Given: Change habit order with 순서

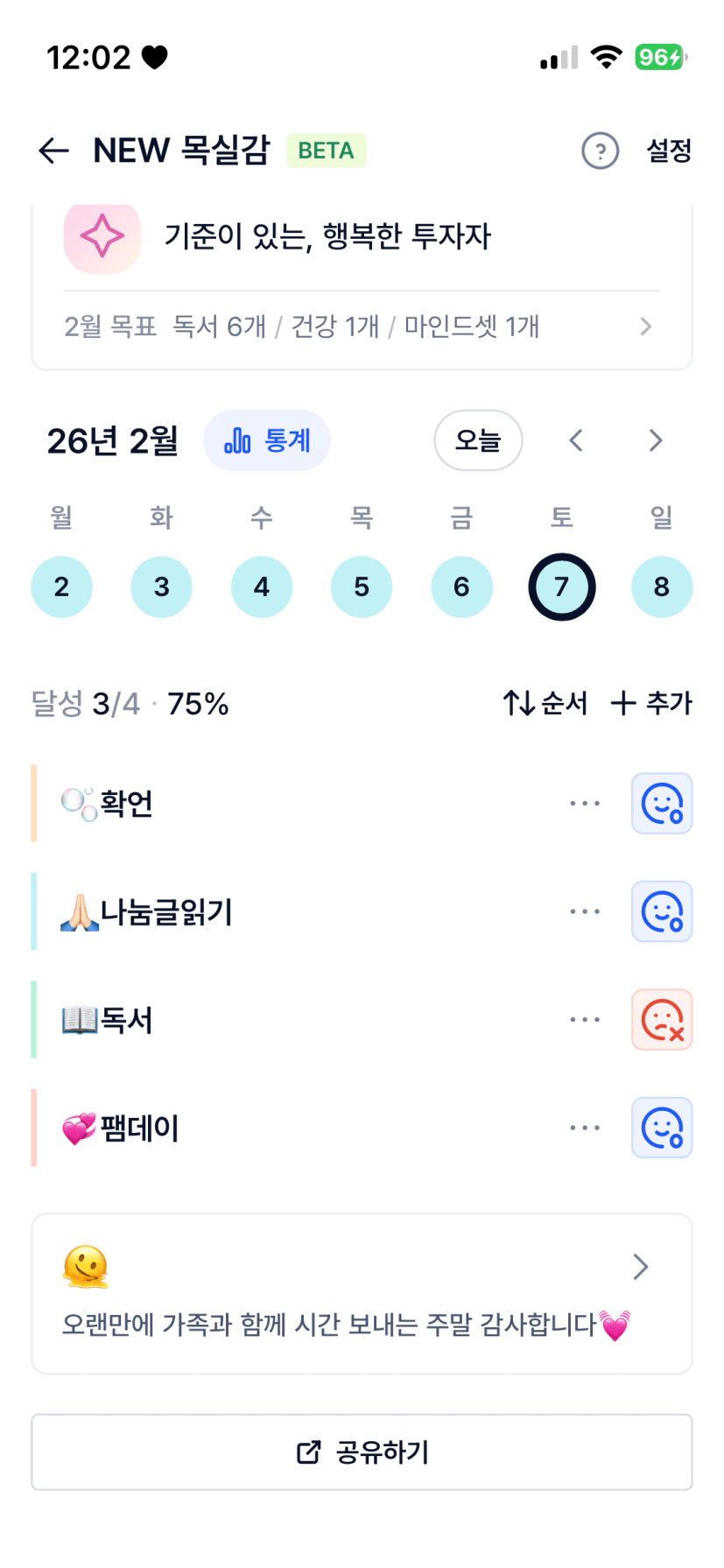Looking at the screenshot, I should click(545, 703).
